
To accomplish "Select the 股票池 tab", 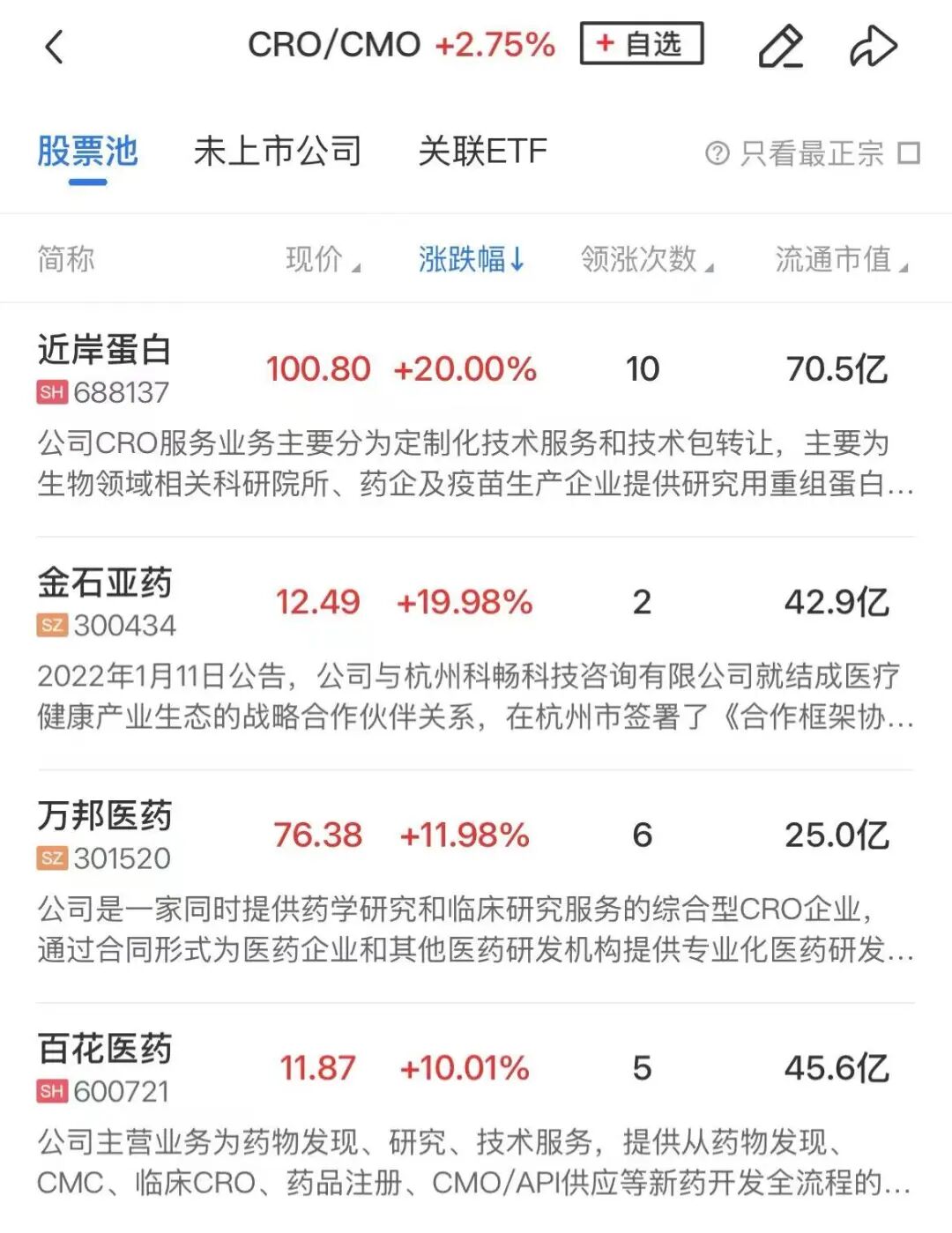I will point(87,152).
